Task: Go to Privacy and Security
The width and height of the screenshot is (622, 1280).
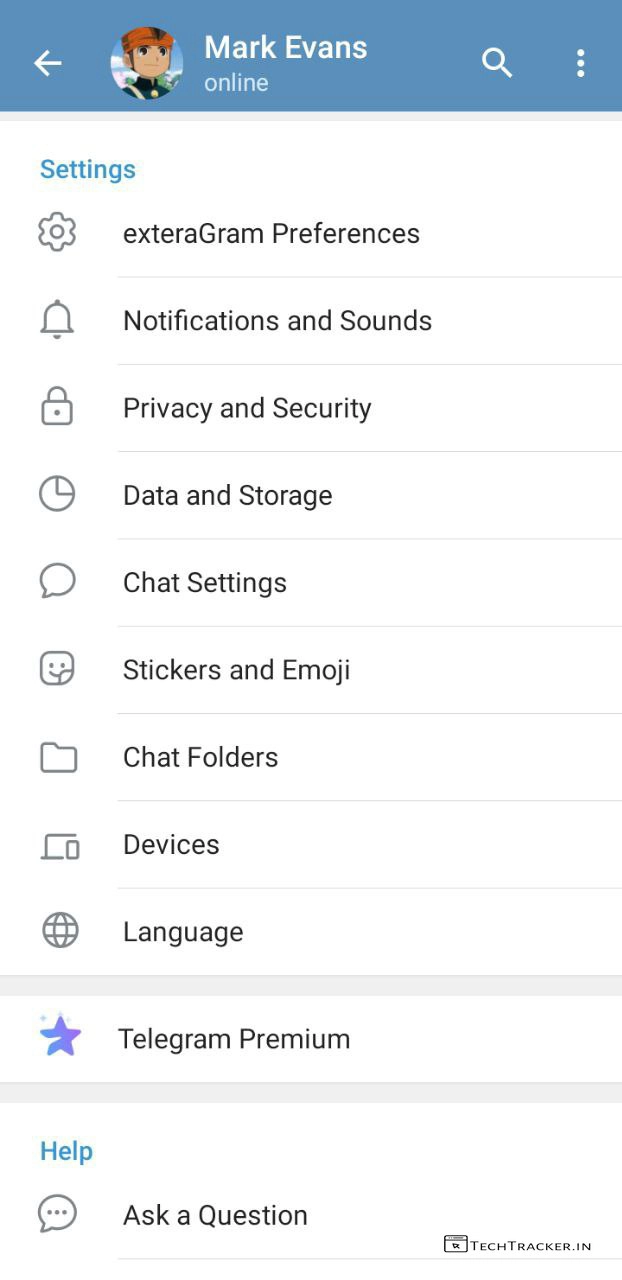Action: 247,408
